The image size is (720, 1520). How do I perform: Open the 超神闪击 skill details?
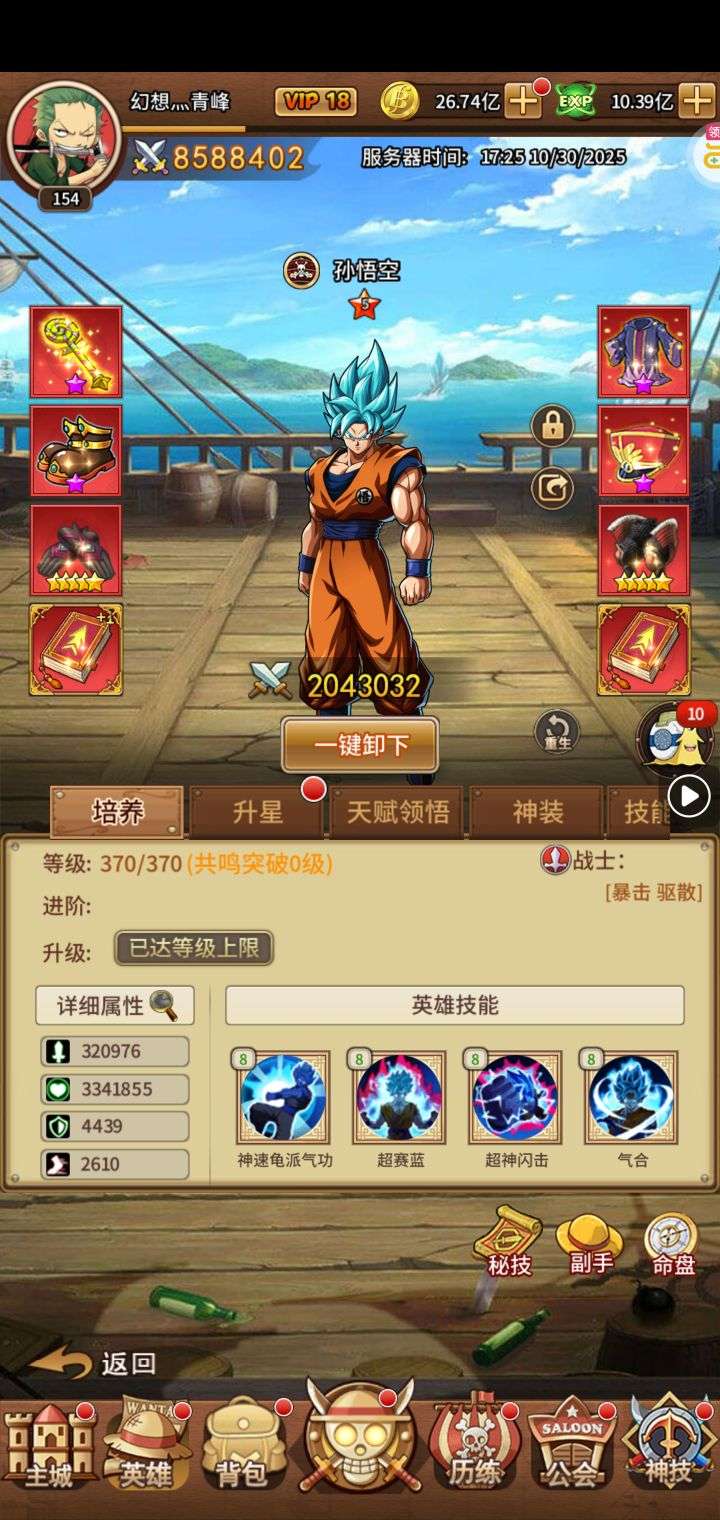515,1097
